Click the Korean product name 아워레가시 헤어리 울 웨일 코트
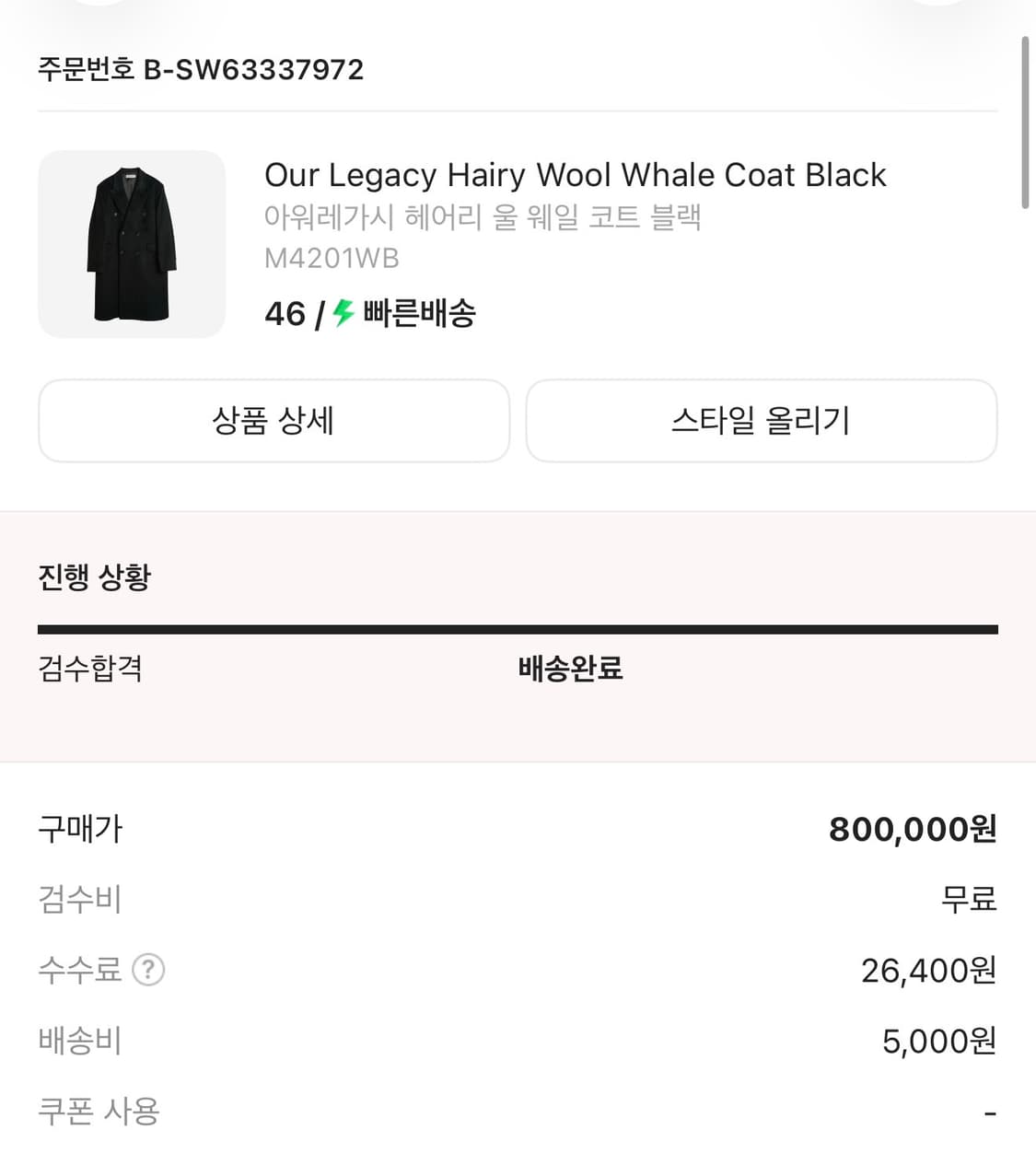 (482, 216)
